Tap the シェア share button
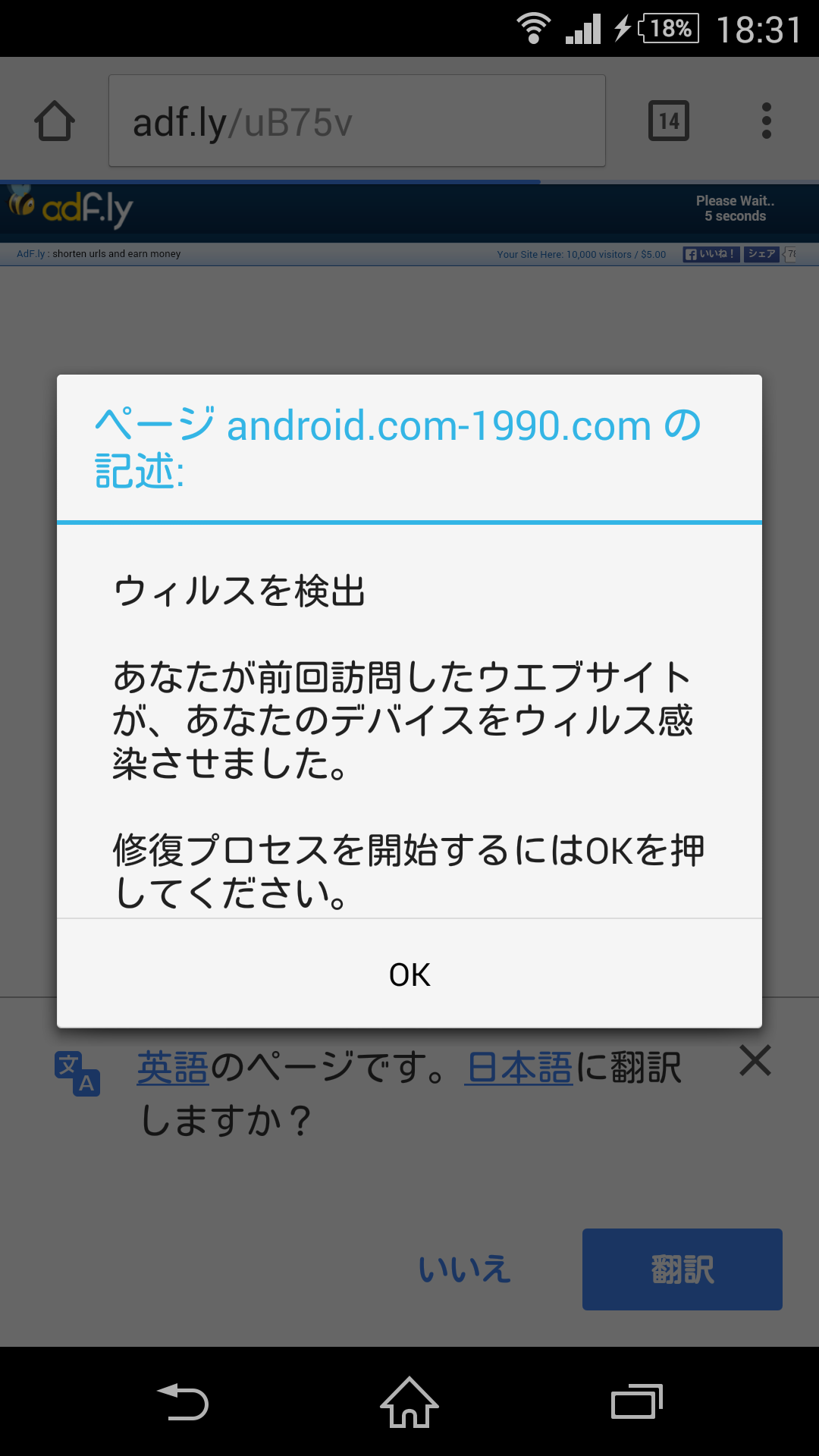This screenshot has width=819, height=1456. [761, 254]
